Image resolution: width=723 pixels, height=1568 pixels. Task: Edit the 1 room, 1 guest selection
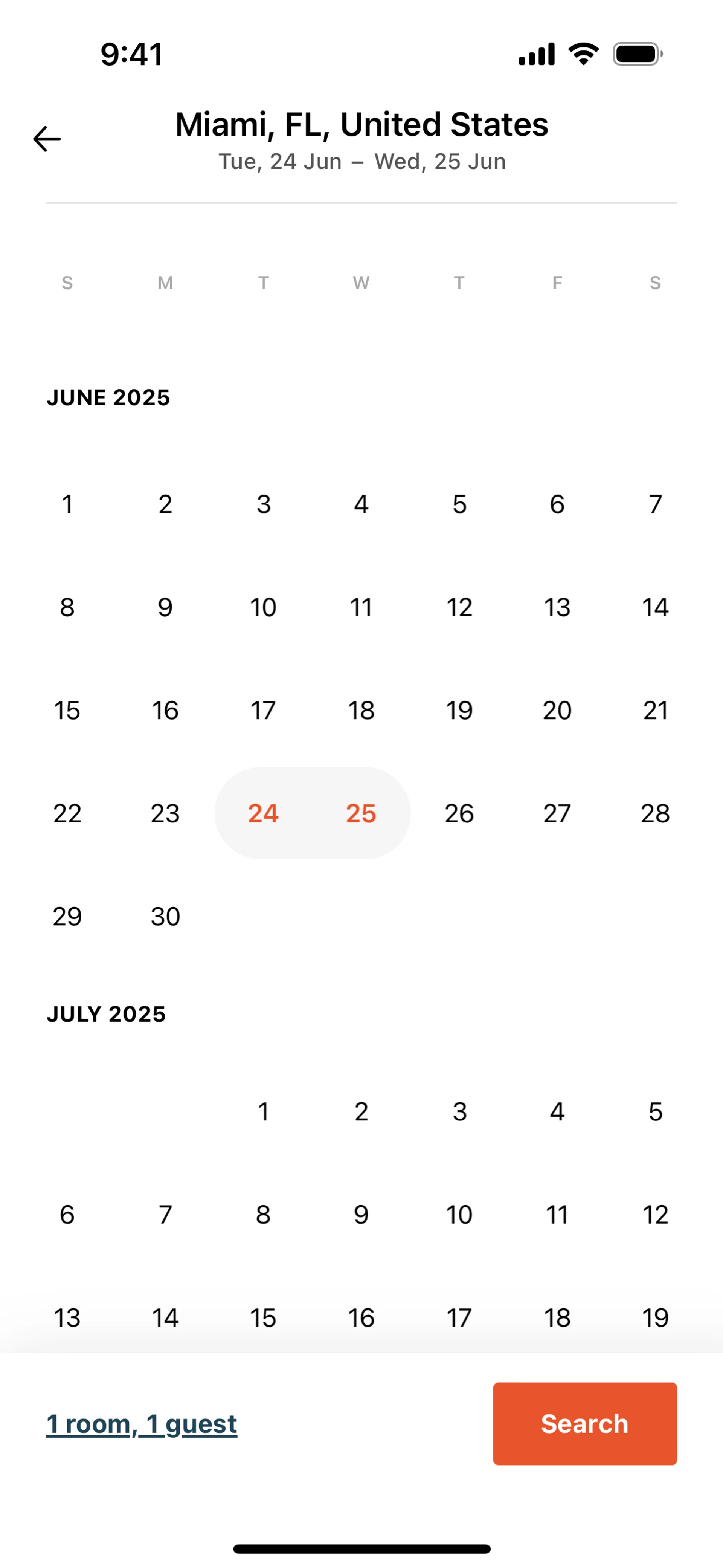pos(141,1424)
